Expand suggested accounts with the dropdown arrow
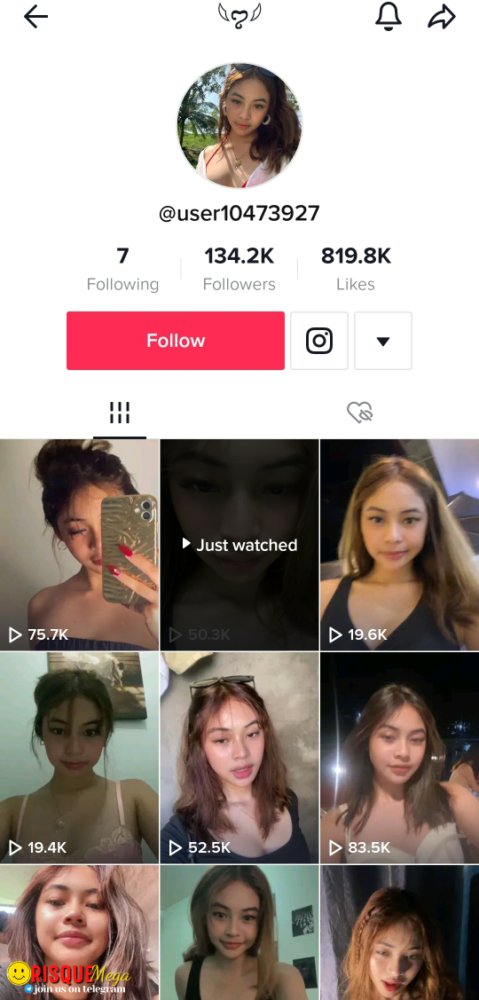Image resolution: width=479 pixels, height=1000 pixels. coord(383,341)
